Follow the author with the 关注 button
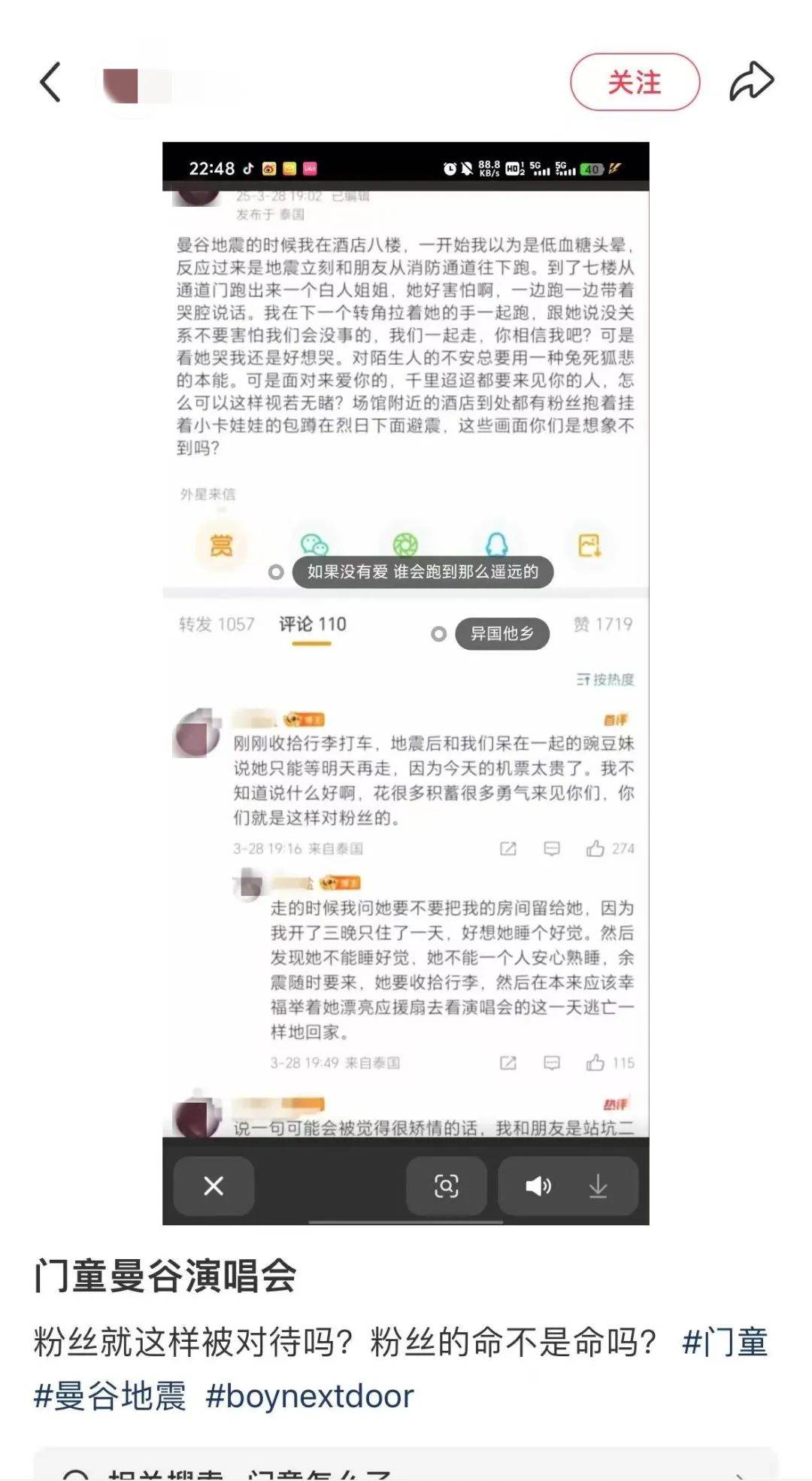 pyautogui.click(x=635, y=82)
